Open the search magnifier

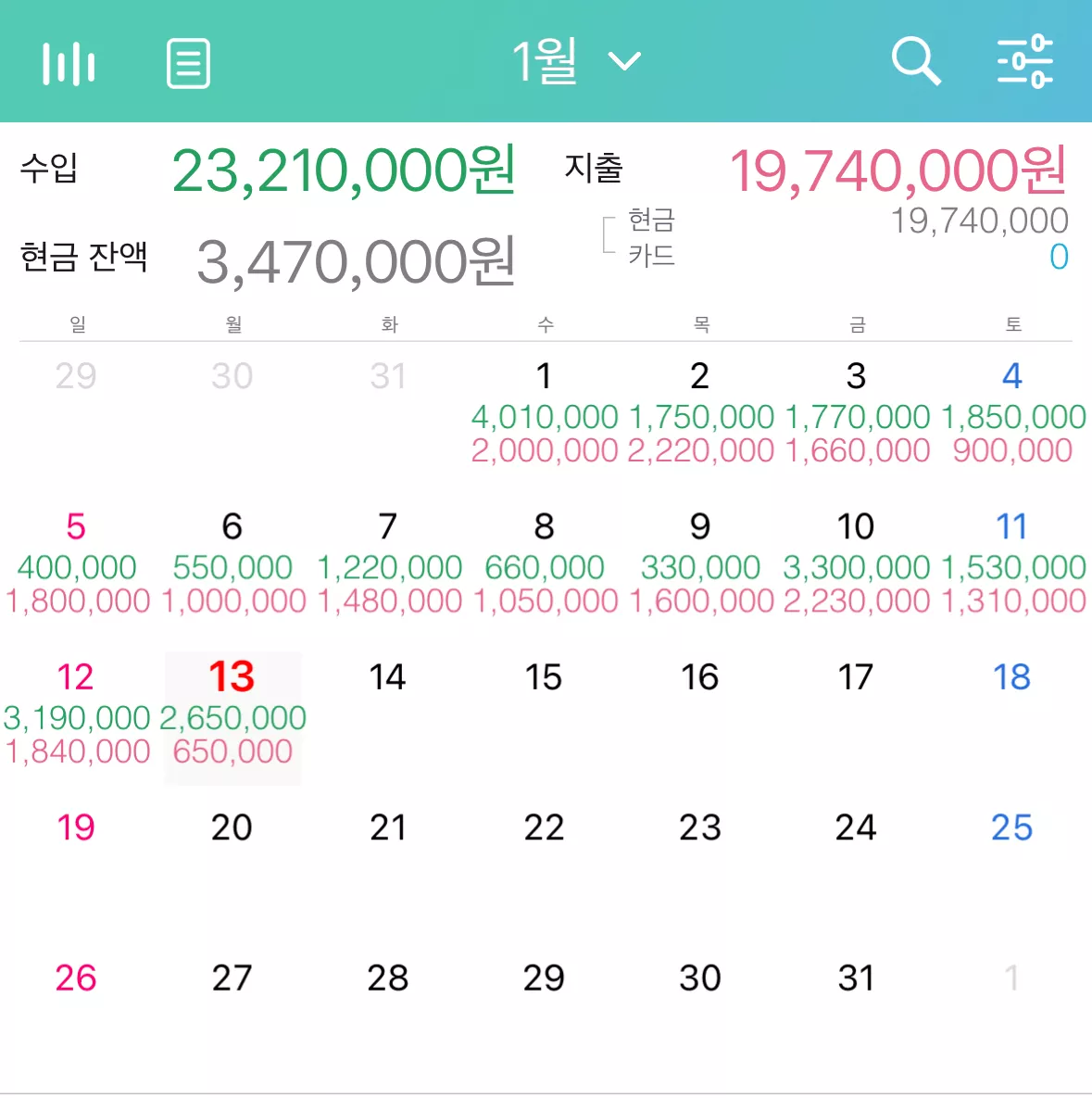(916, 62)
